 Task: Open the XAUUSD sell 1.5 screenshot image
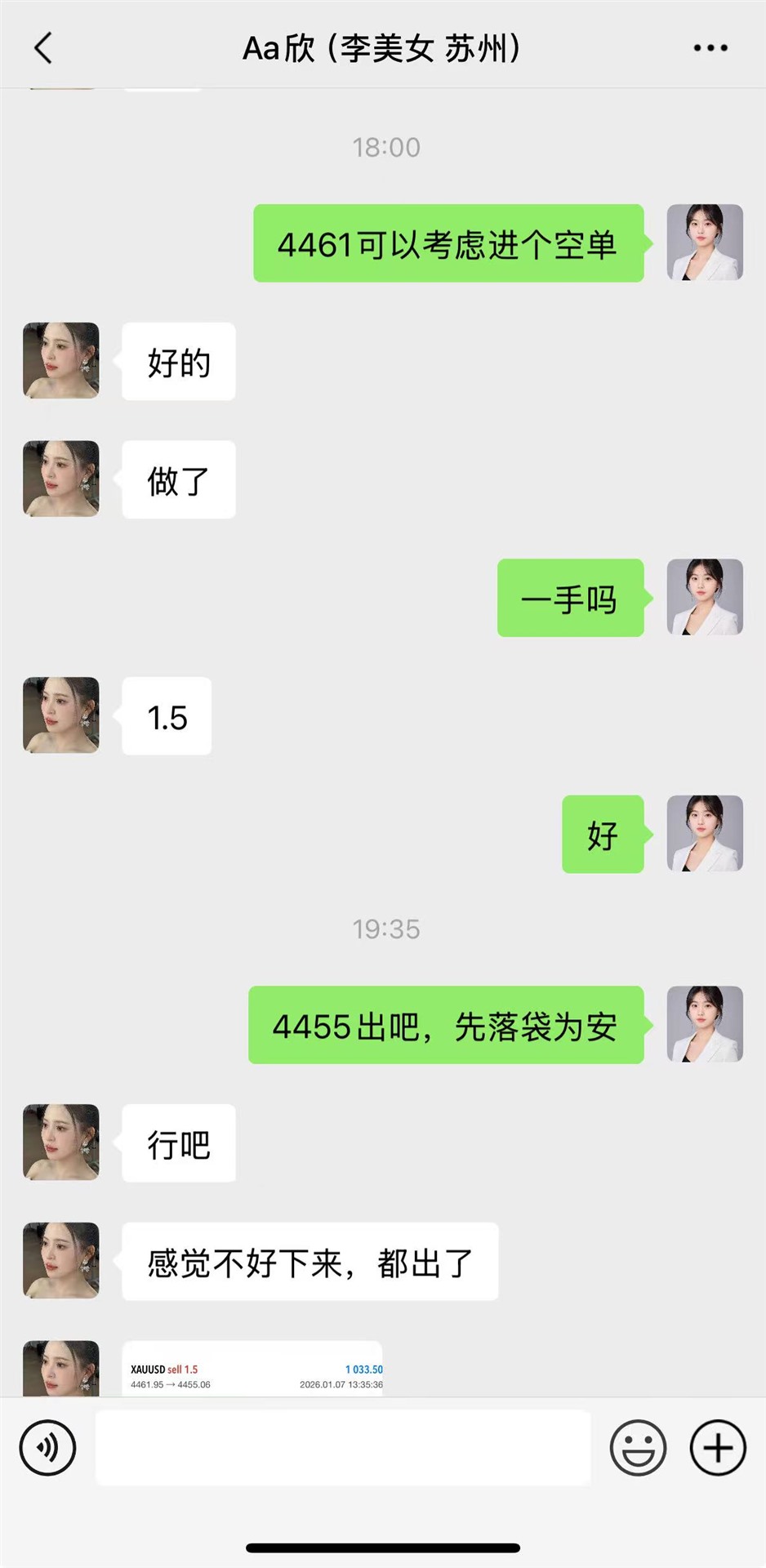point(252,1370)
